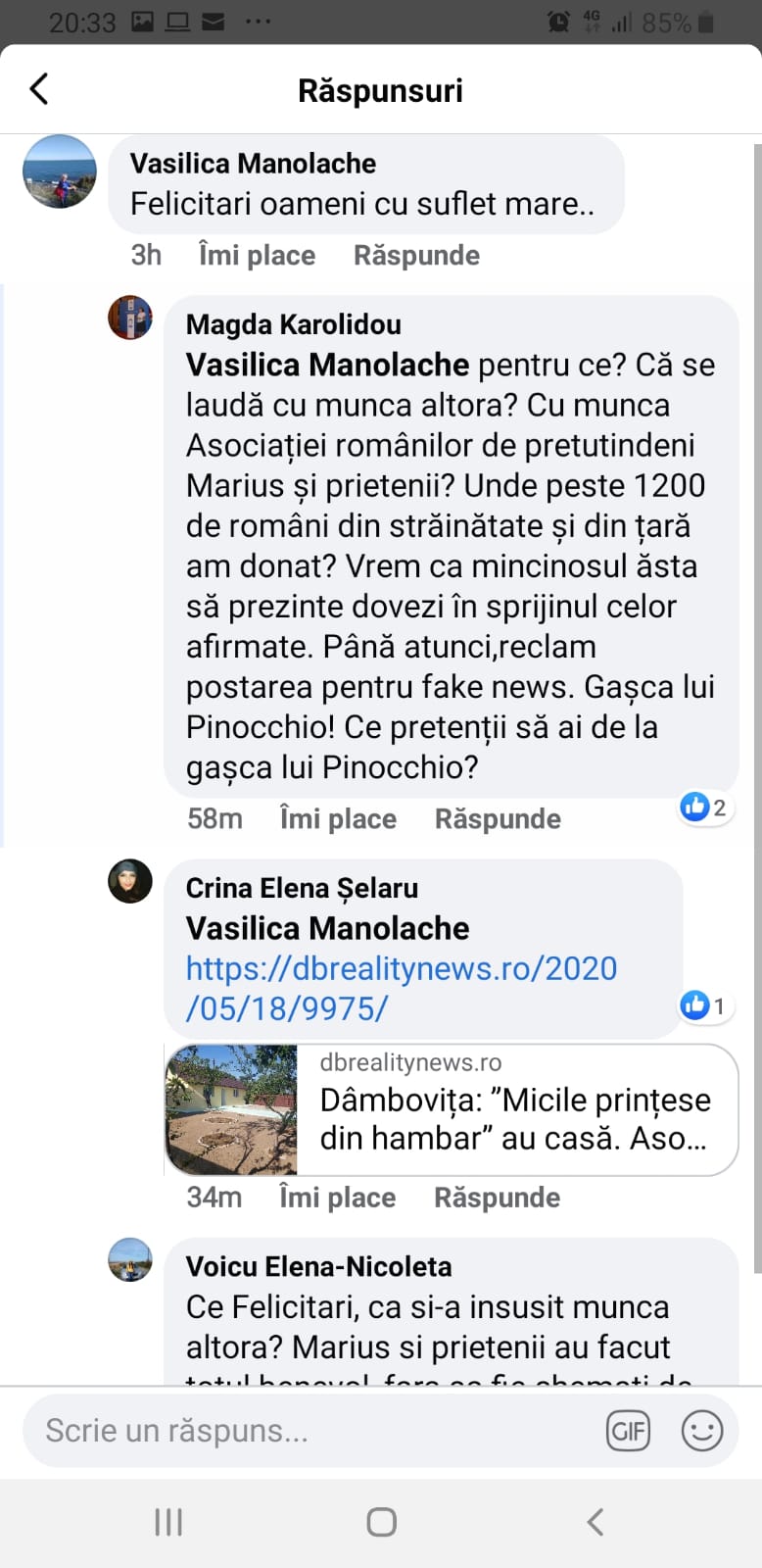This screenshot has width=762, height=1568.
Task: Like Vasilica Manolache's comment
Action: click(257, 256)
